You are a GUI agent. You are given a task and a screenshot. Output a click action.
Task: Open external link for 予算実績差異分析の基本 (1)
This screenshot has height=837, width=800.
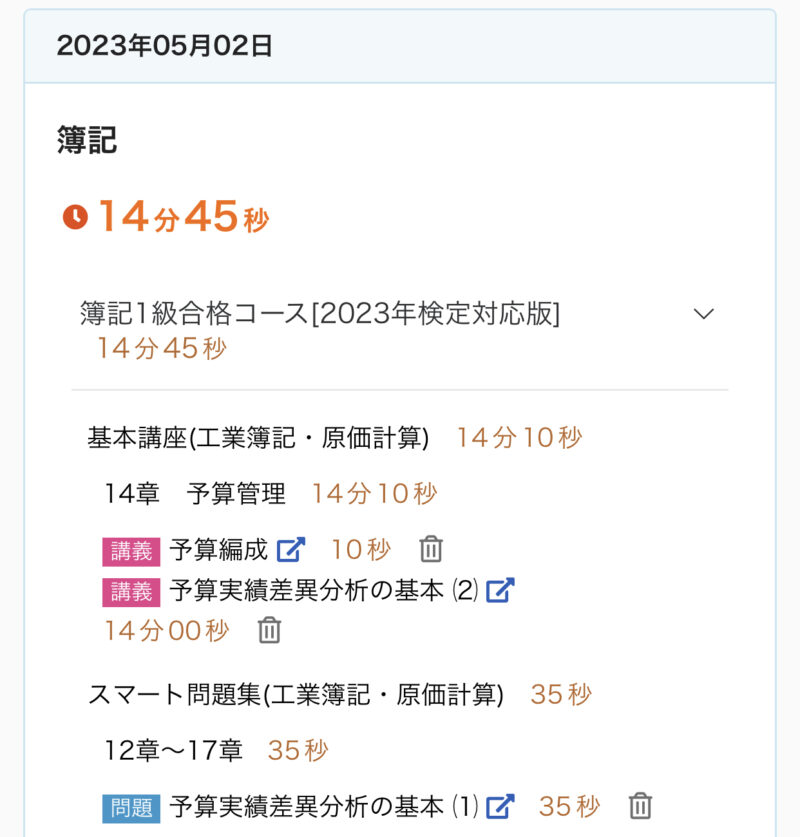pos(500,806)
